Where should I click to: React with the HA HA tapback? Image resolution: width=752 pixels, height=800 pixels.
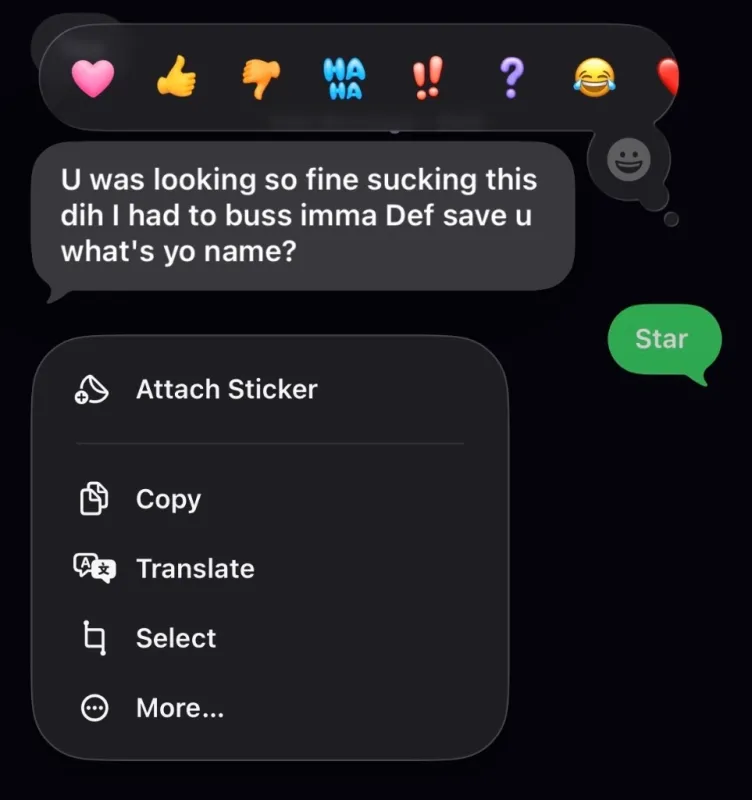pyautogui.click(x=344, y=78)
